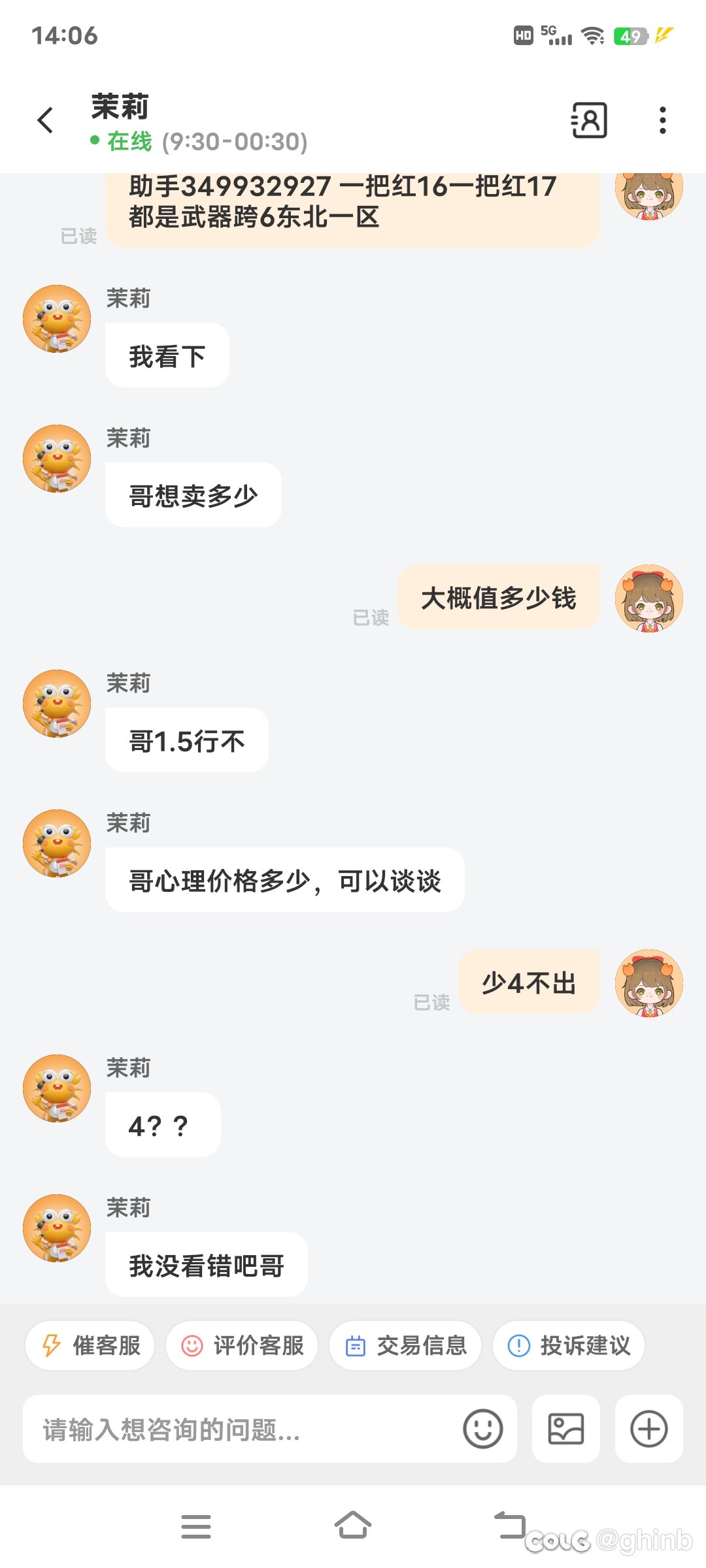Open the emoji picker icon
Viewport: 706px width, 1568px height.
click(x=483, y=1428)
